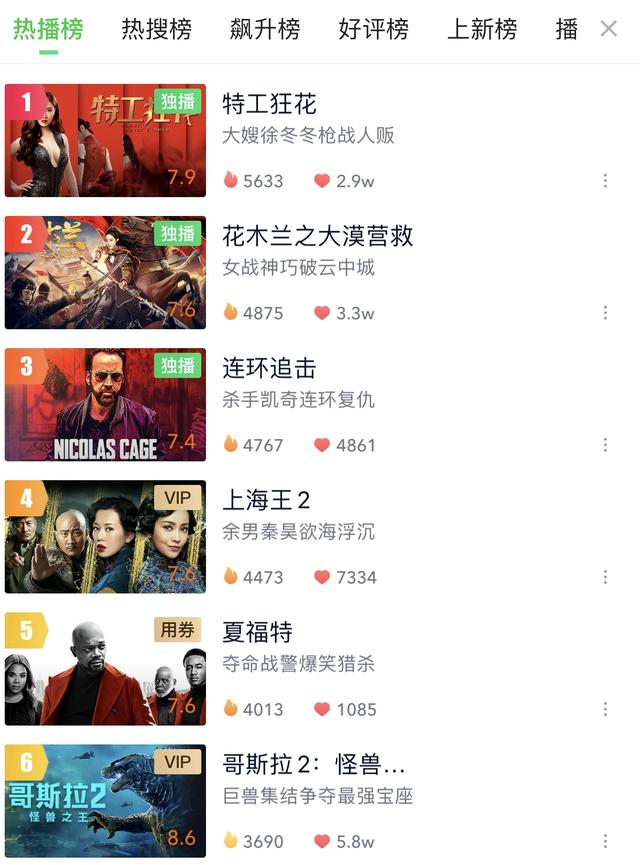Open the movie 上海王 2
The height and width of the screenshot is (865, 640).
click(266, 500)
